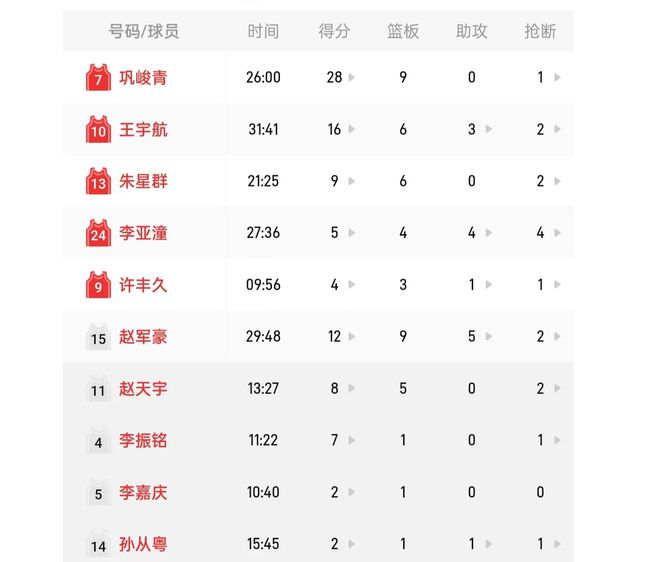This screenshot has height=562, width=660.
Task: Open player 王宇航's profile
Action: [143, 130]
